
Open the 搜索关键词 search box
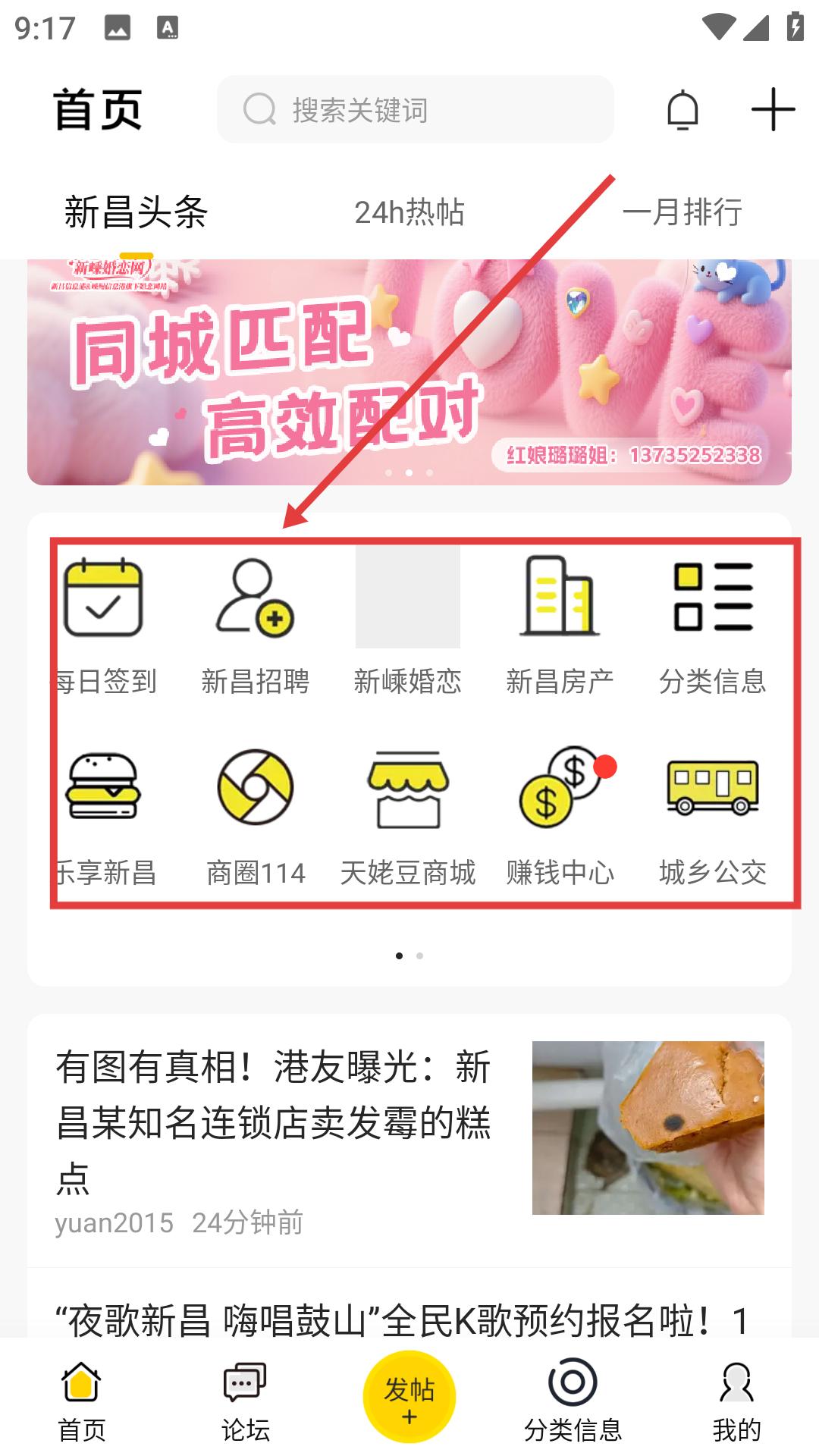pyautogui.click(x=415, y=110)
